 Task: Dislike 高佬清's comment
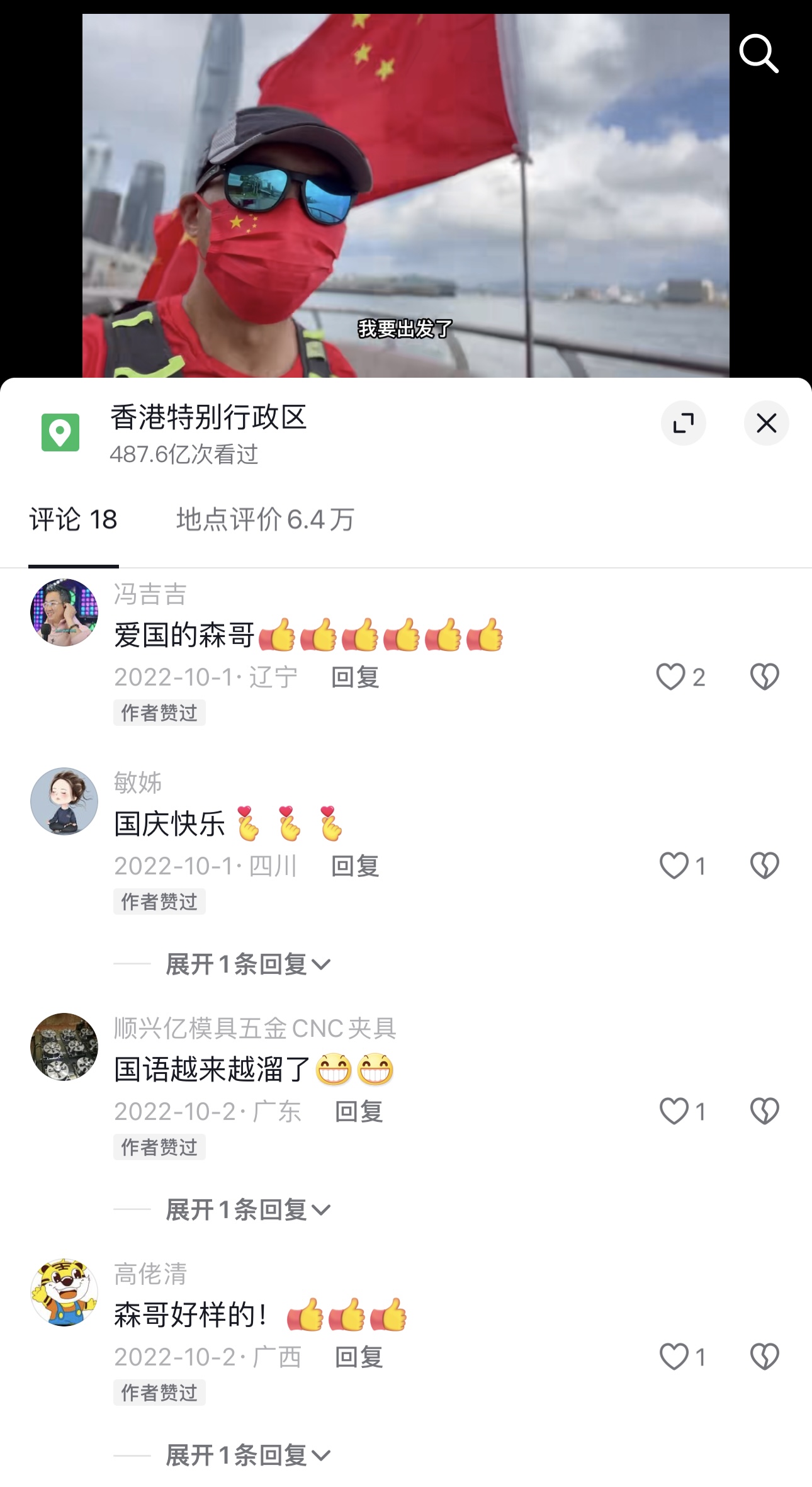point(764,1357)
